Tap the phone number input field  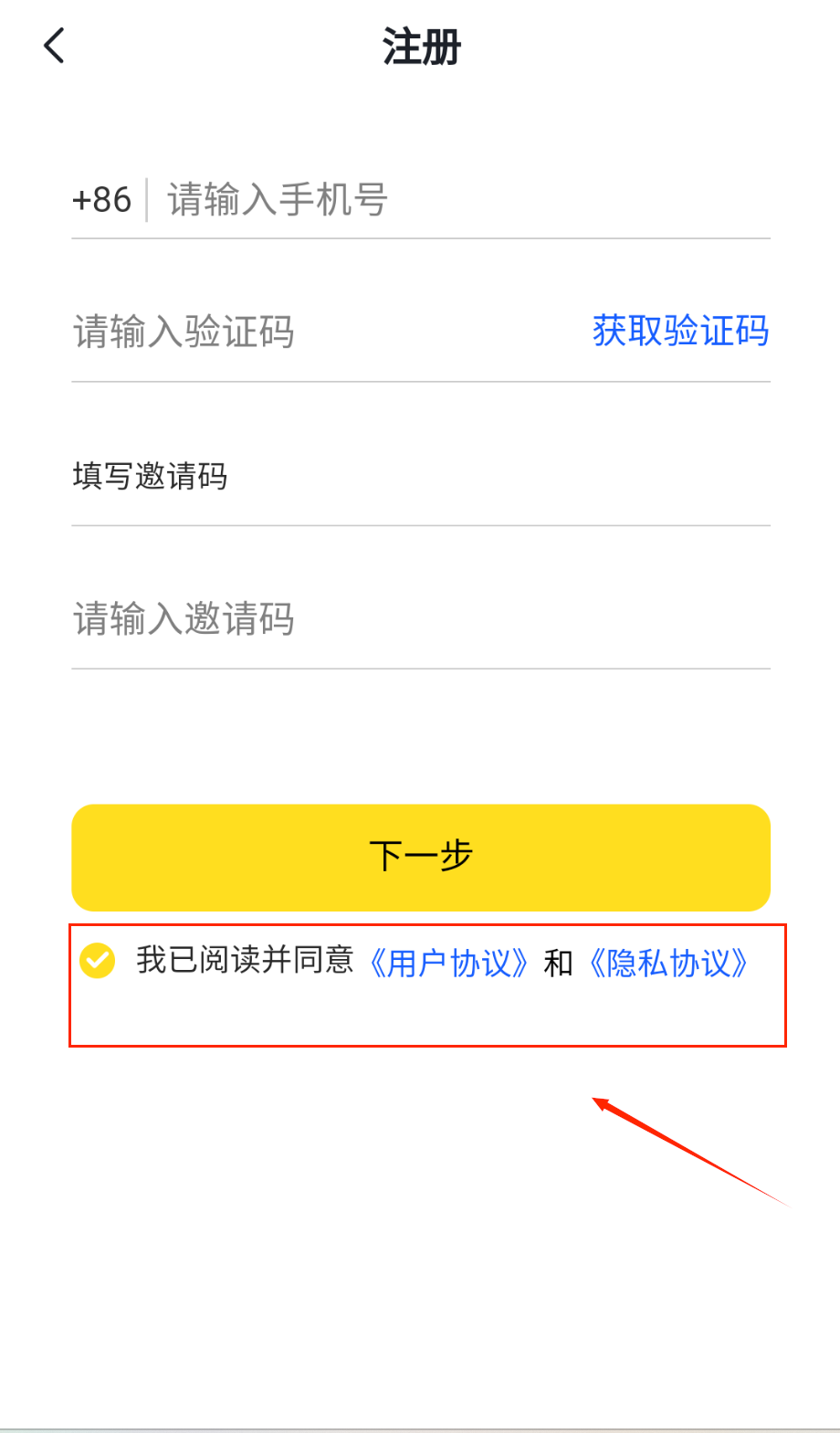tap(457, 200)
